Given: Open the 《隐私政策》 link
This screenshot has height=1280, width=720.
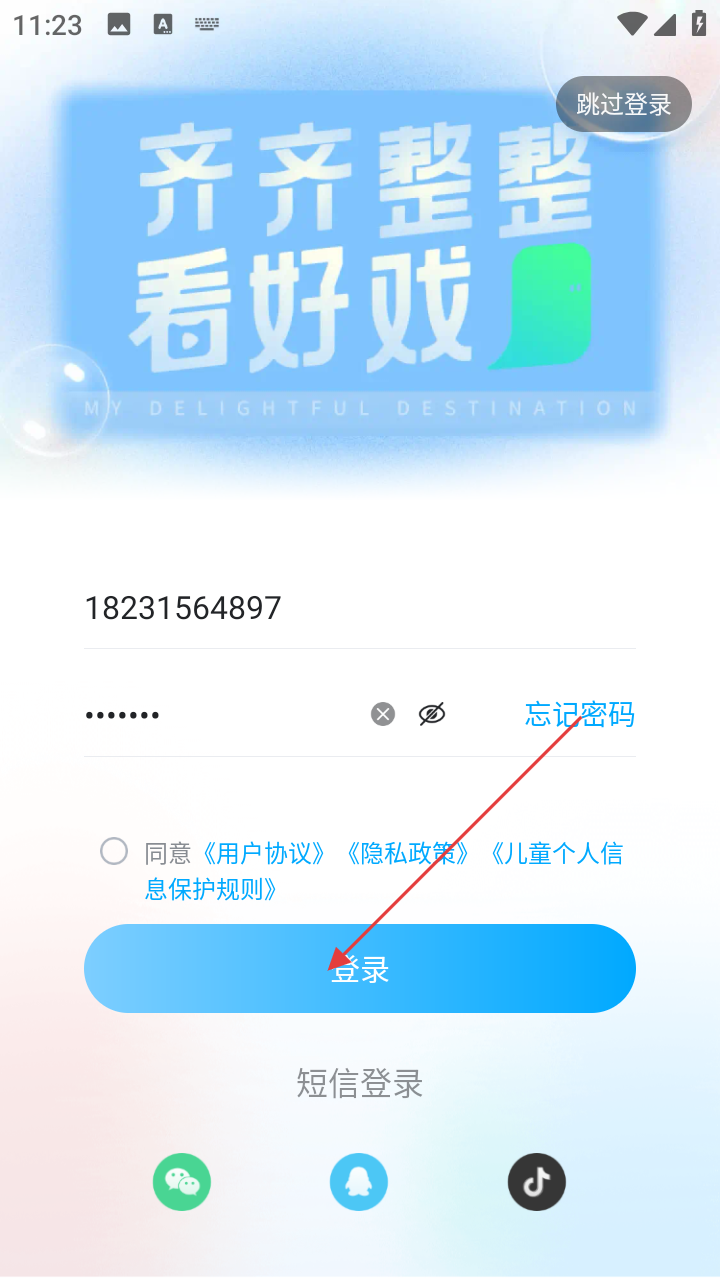Looking at the screenshot, I should point(407,853).
